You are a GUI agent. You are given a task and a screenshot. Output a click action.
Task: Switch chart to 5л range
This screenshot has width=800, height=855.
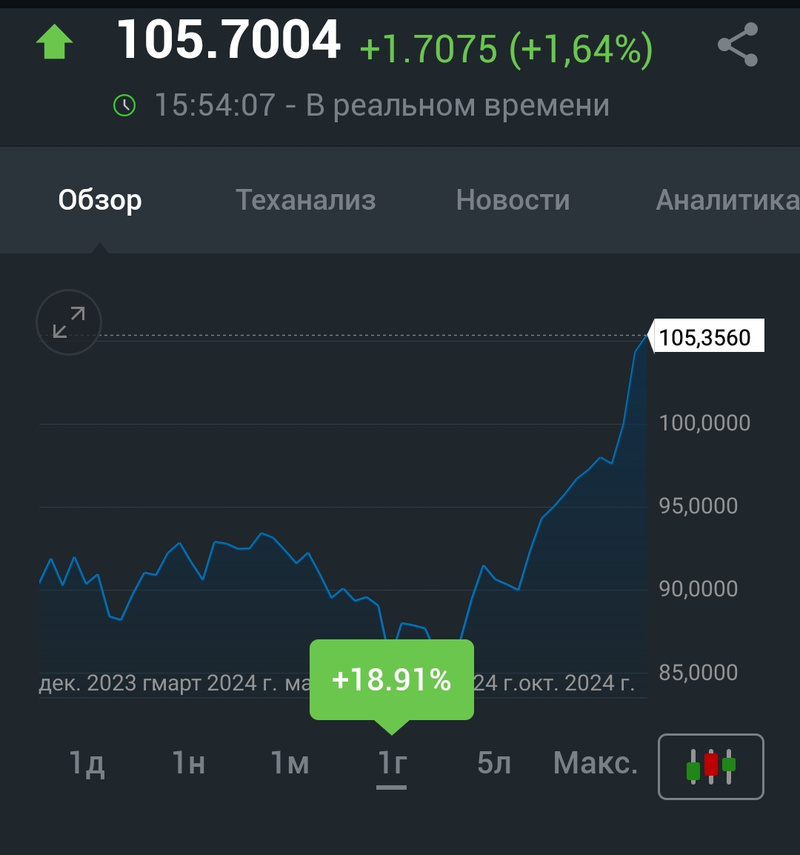pyautogui.click(x=494, y=764)
